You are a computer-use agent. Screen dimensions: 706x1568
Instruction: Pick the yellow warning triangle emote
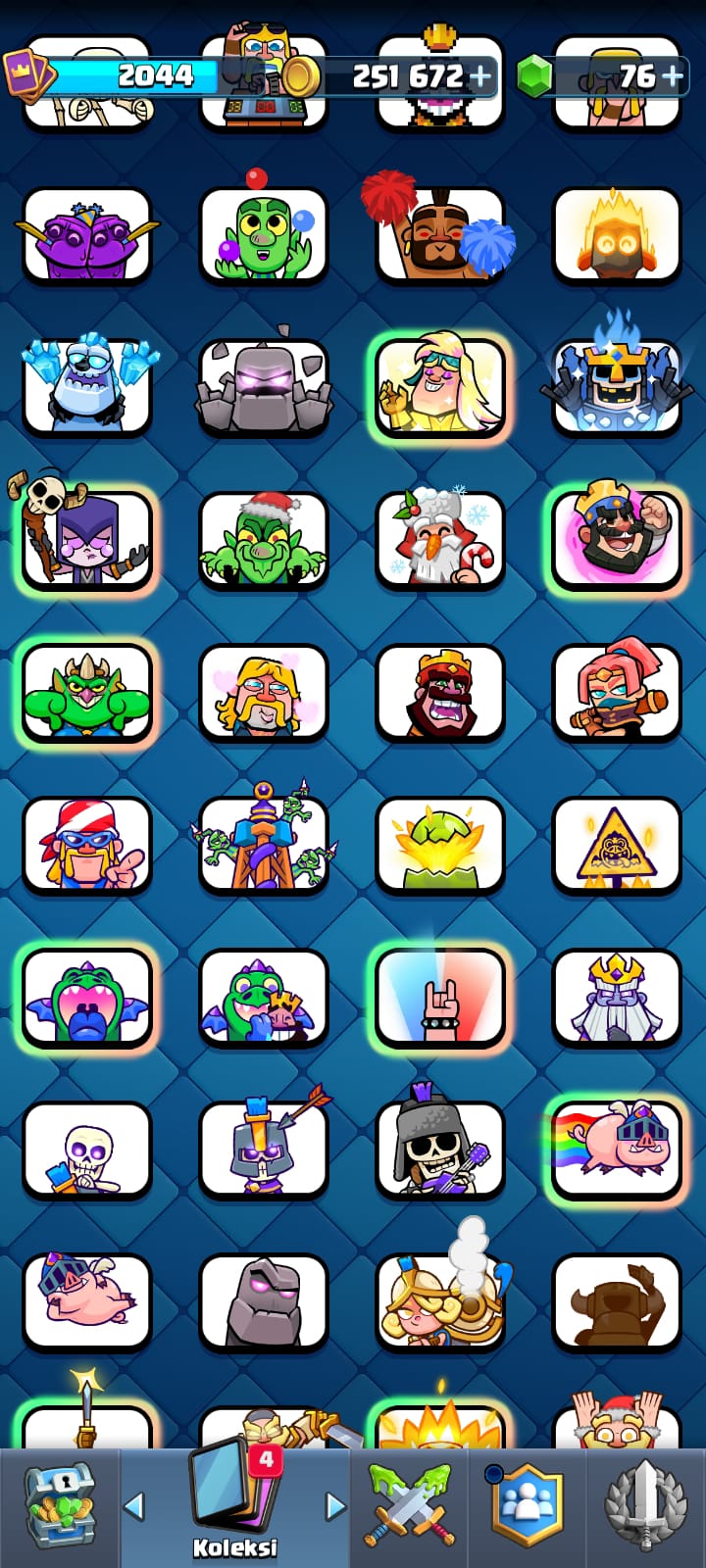click(x=616, y=845)
